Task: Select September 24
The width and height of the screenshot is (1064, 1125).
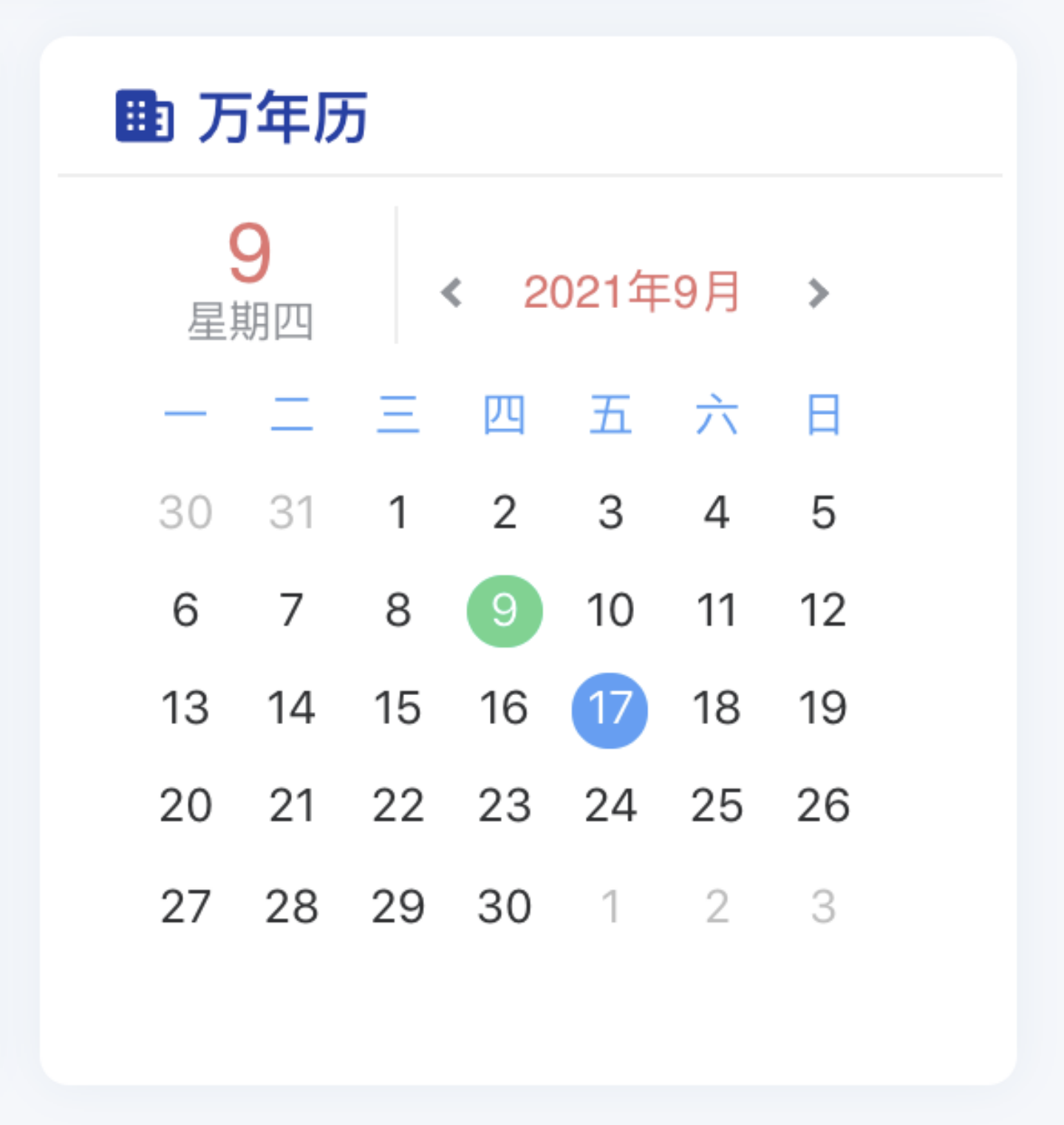Action: [x=610, y=806]
